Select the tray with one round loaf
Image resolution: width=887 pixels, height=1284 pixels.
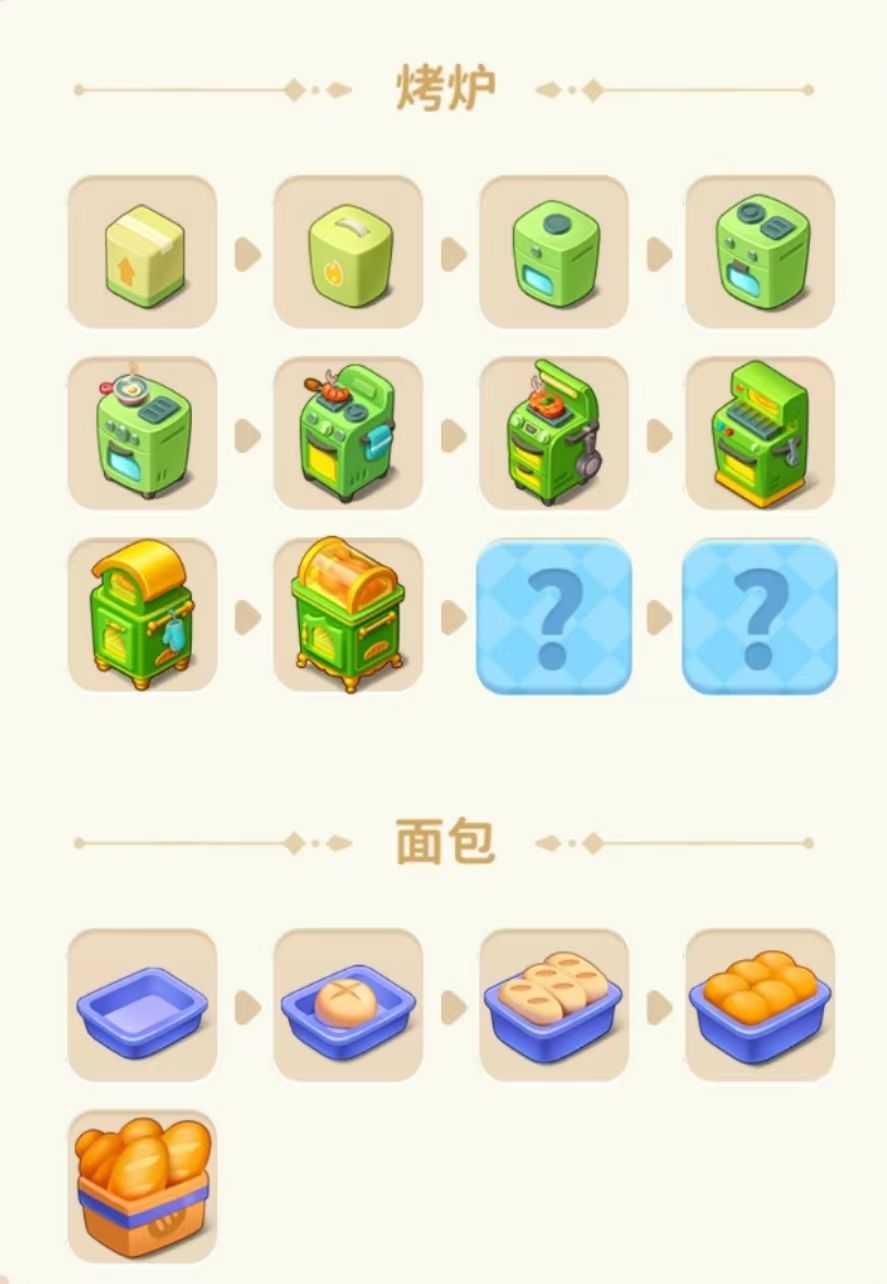click(347, 1005)
